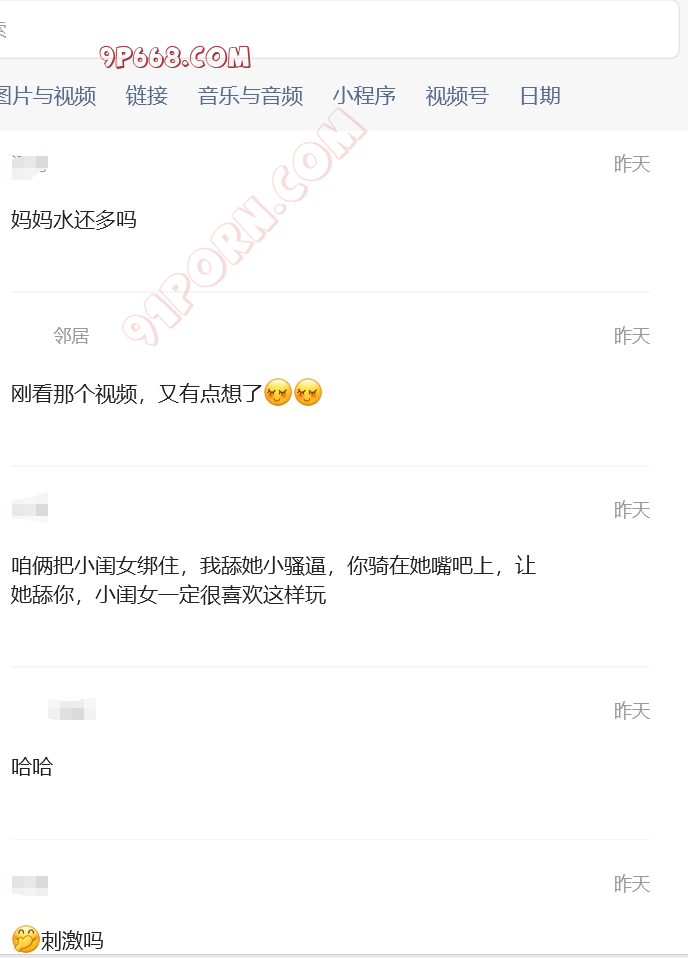Filter by 图片与视频

pyautogui.click(x=48, y=96)
